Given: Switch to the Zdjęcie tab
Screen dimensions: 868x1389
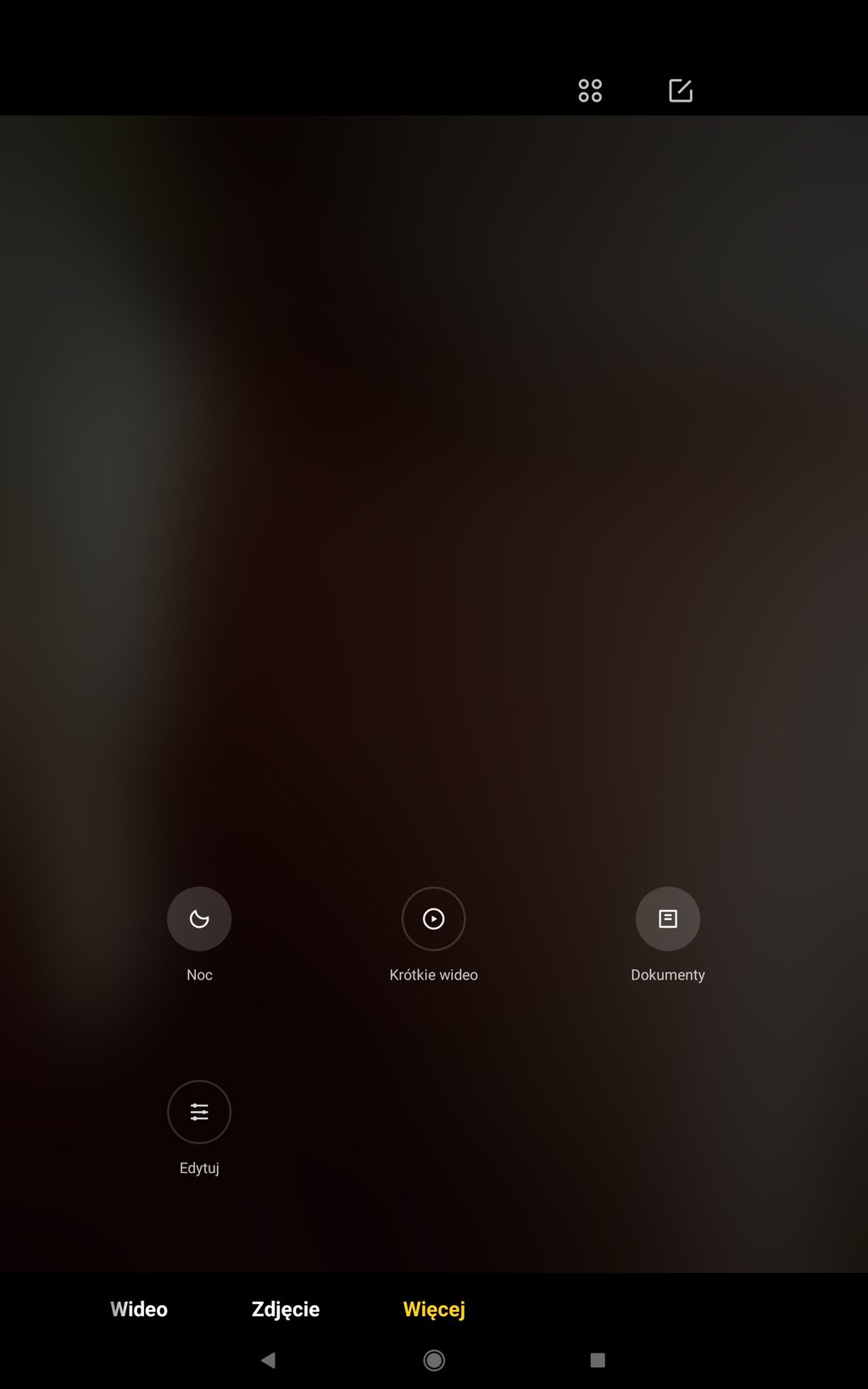Looking at the screenshot, I should click(x=286, y=1309).
